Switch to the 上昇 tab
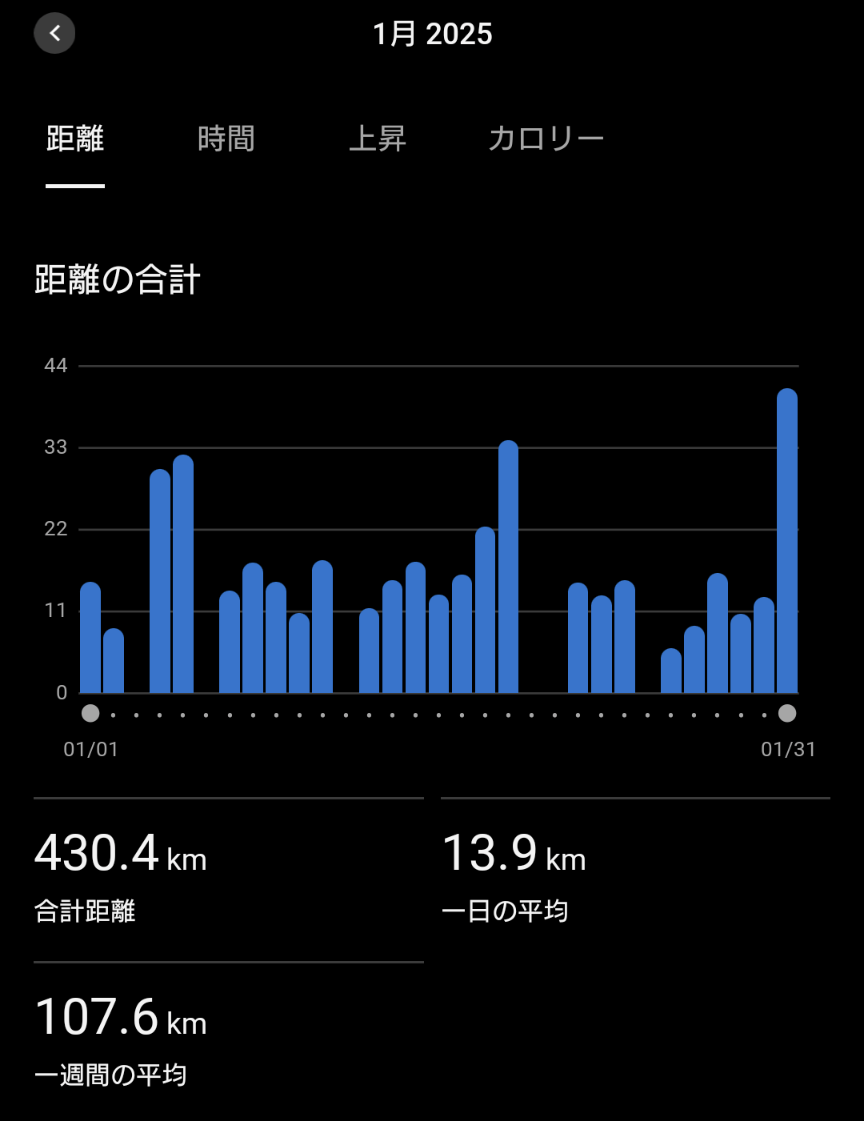 click(377, 139)
